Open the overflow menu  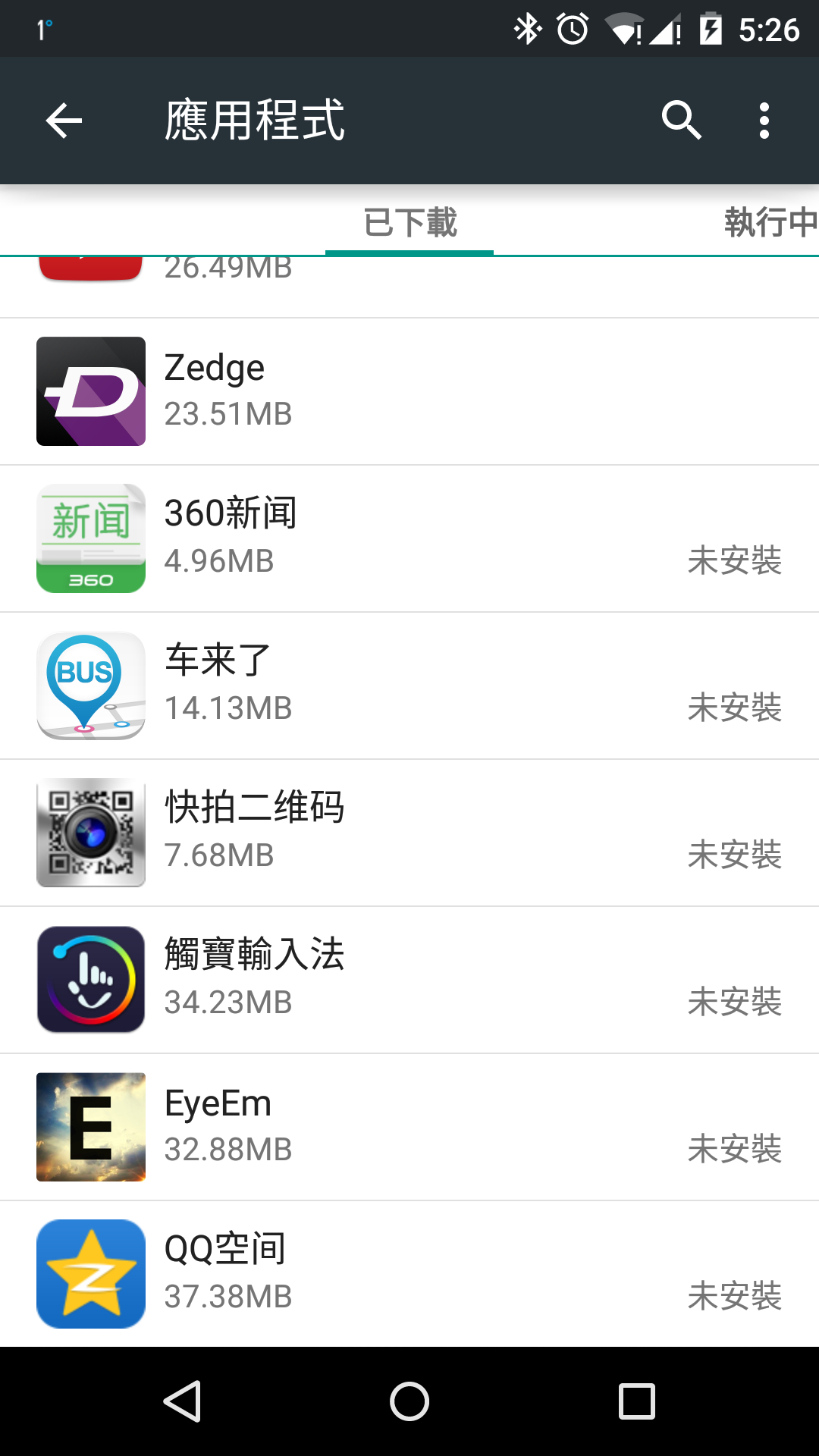pos(764,121)
